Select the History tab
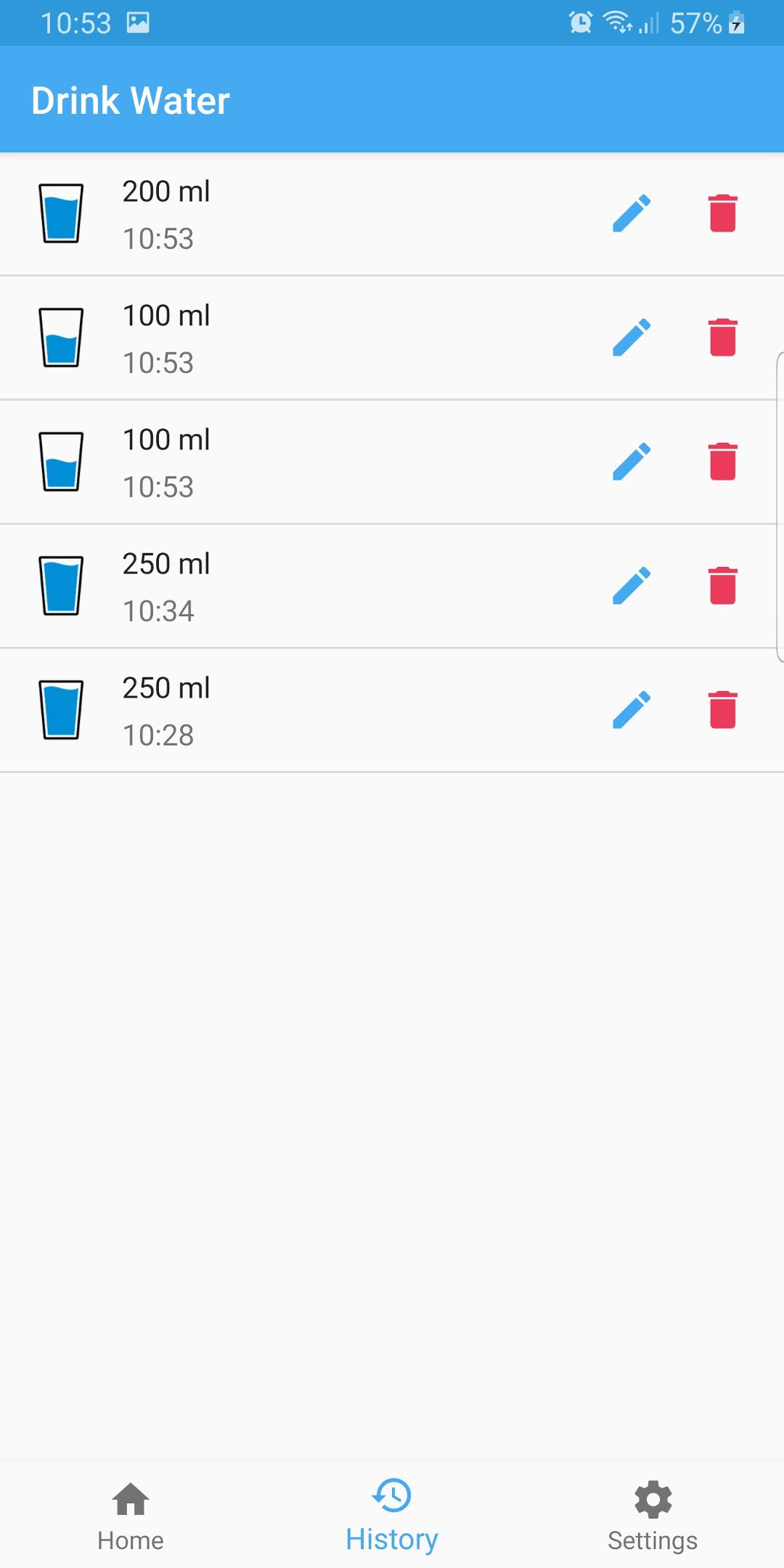 pyautogui.click(x=392, y=1516)
